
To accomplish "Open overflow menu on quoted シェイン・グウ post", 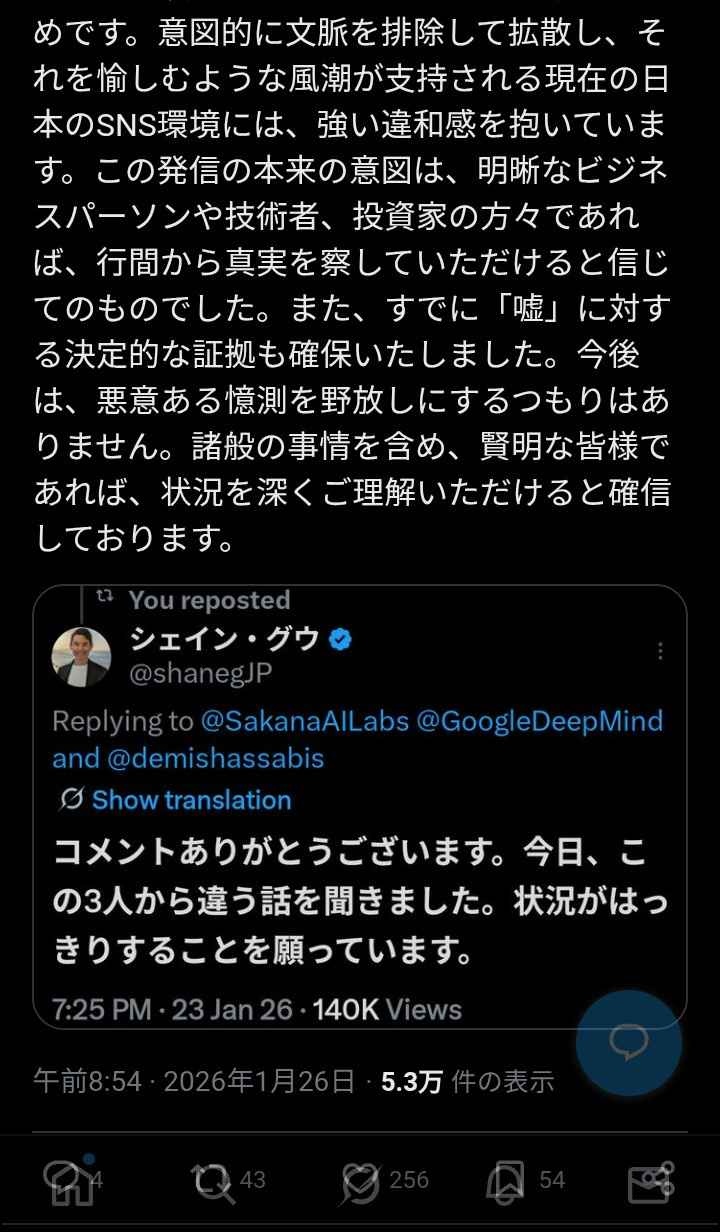I will pos(660,651).
